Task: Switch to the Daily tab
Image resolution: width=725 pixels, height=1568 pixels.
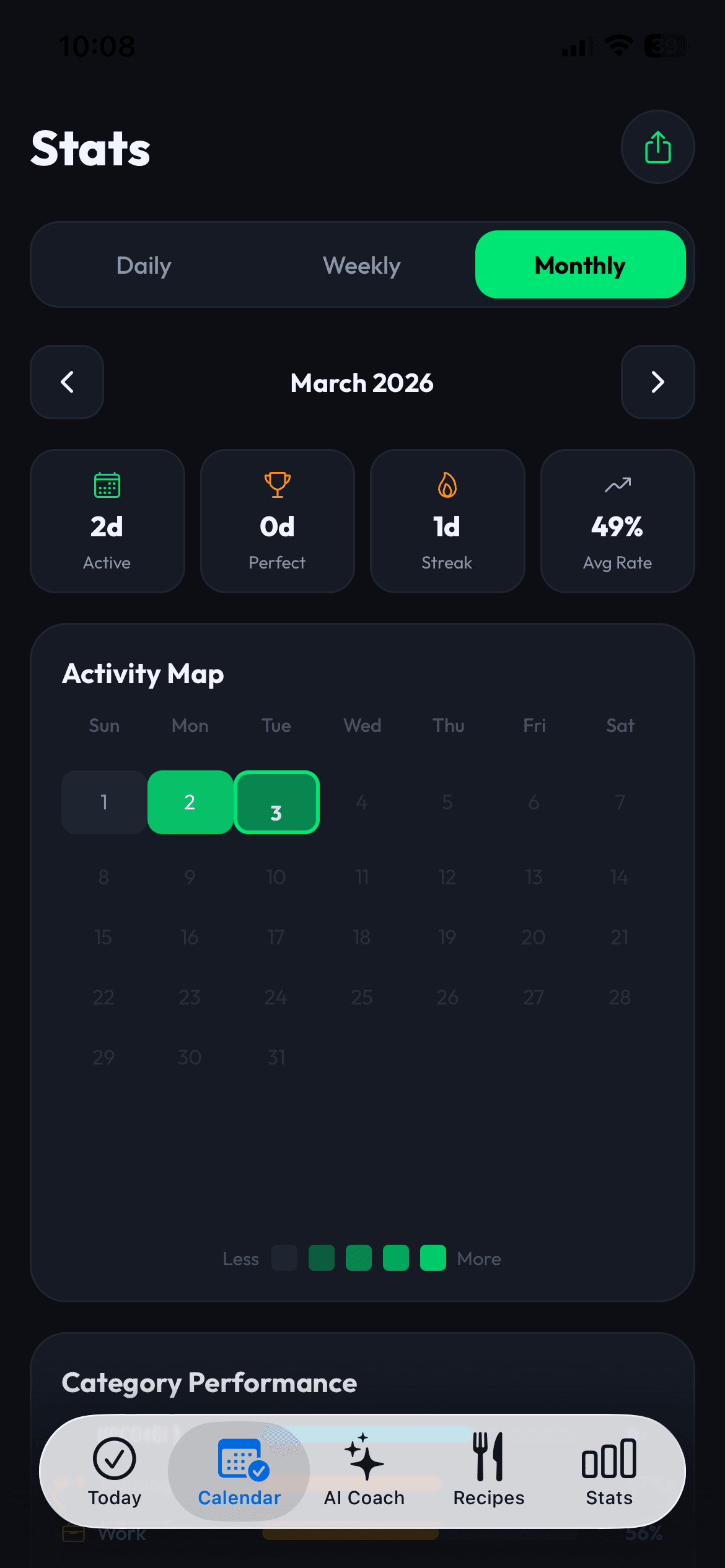Action: 143,264
